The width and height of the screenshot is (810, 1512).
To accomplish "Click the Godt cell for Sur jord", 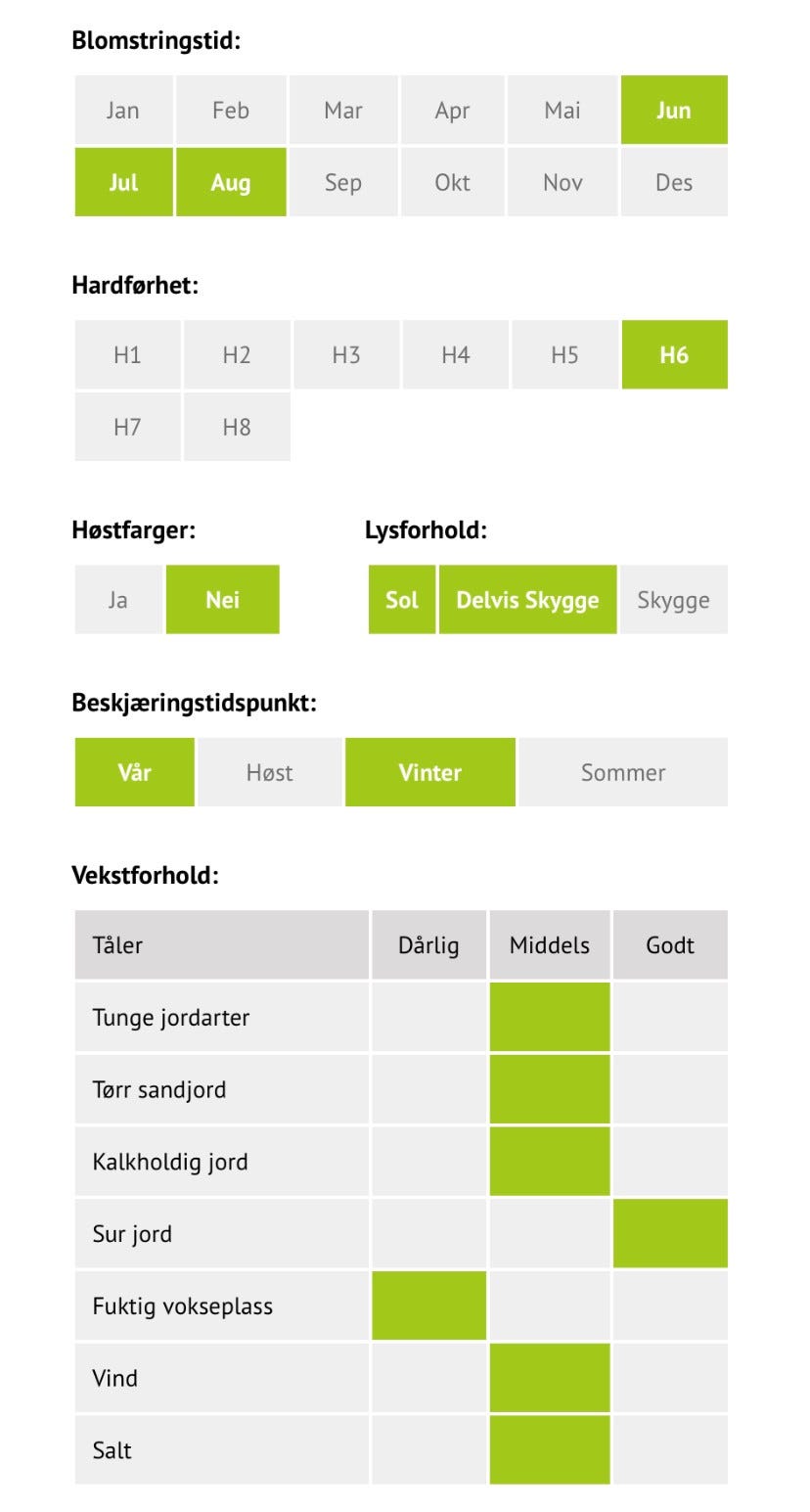I will pos(671,1233).
